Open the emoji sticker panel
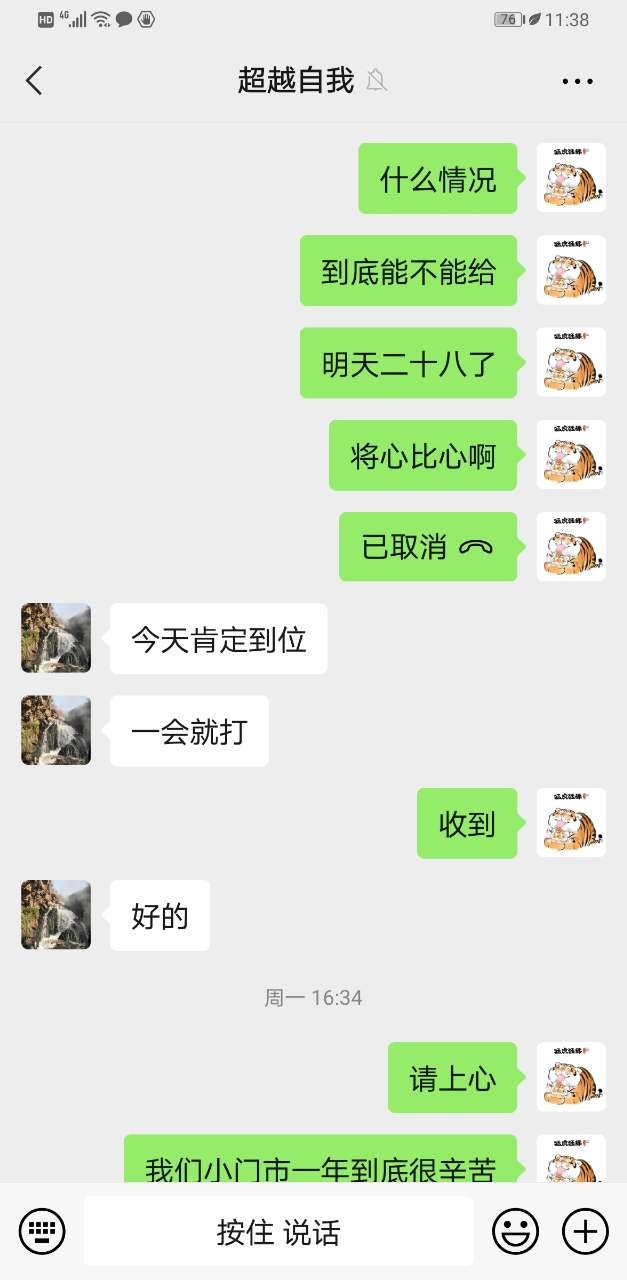This screenshot has width=627, height=1280. point(515,1231)
